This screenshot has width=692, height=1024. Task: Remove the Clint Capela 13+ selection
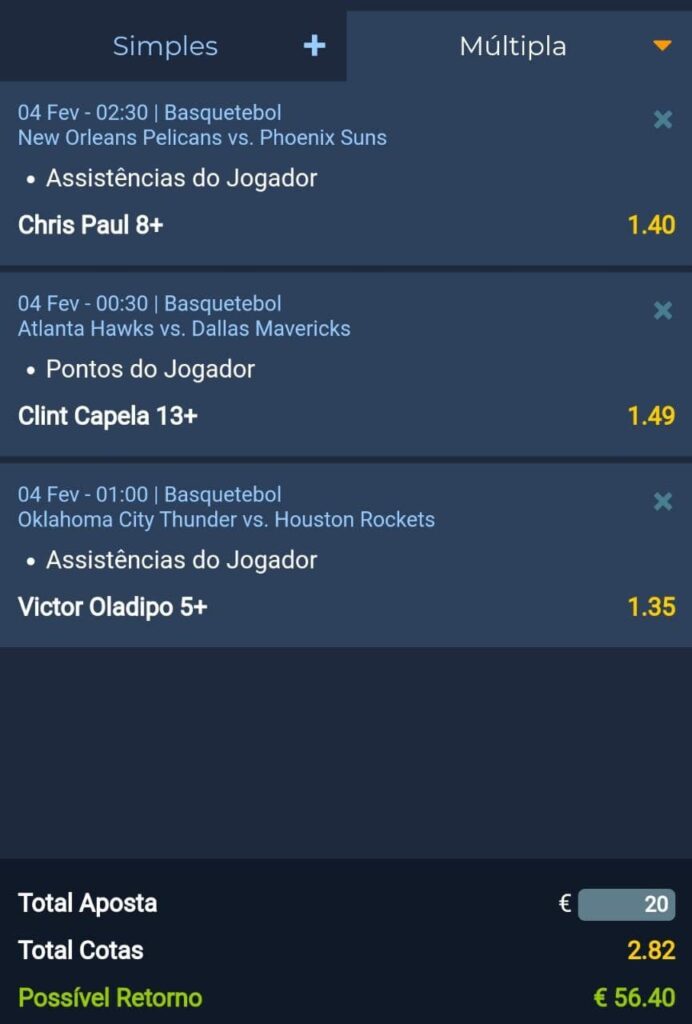pos(662,311)
